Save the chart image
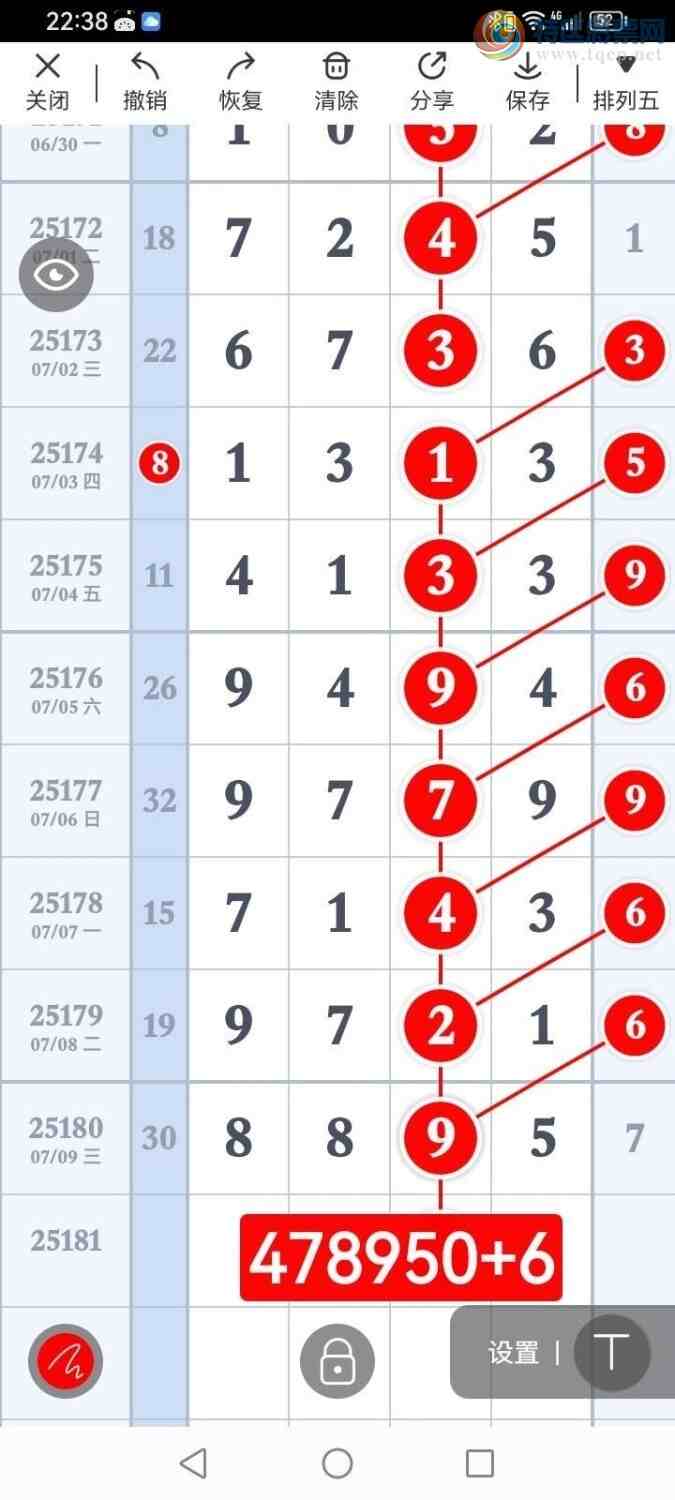This screenshot has height=1500, width=675. click(x=527, y=81)
